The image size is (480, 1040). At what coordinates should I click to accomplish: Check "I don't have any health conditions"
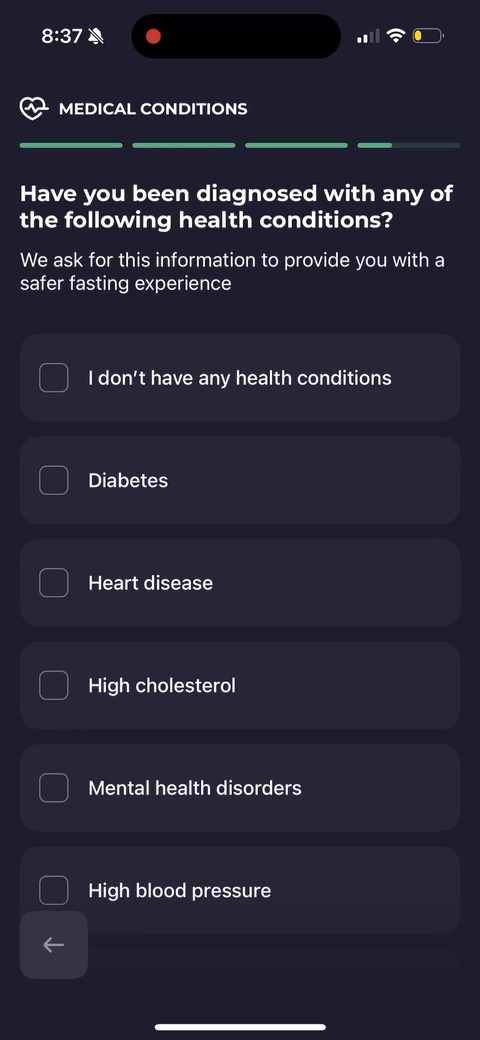[x=240, y=377]
